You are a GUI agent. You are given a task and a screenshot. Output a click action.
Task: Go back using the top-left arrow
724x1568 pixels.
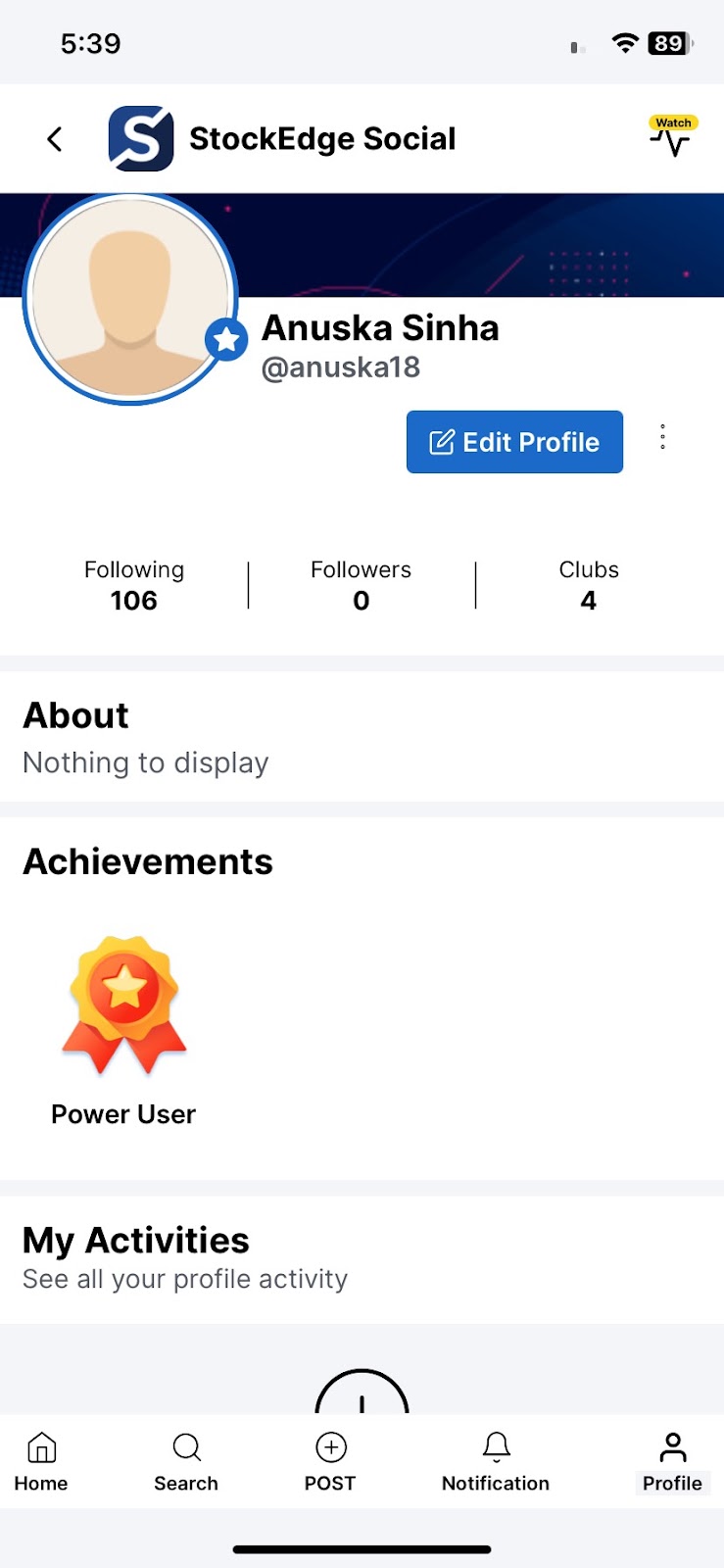click(55, 139)
